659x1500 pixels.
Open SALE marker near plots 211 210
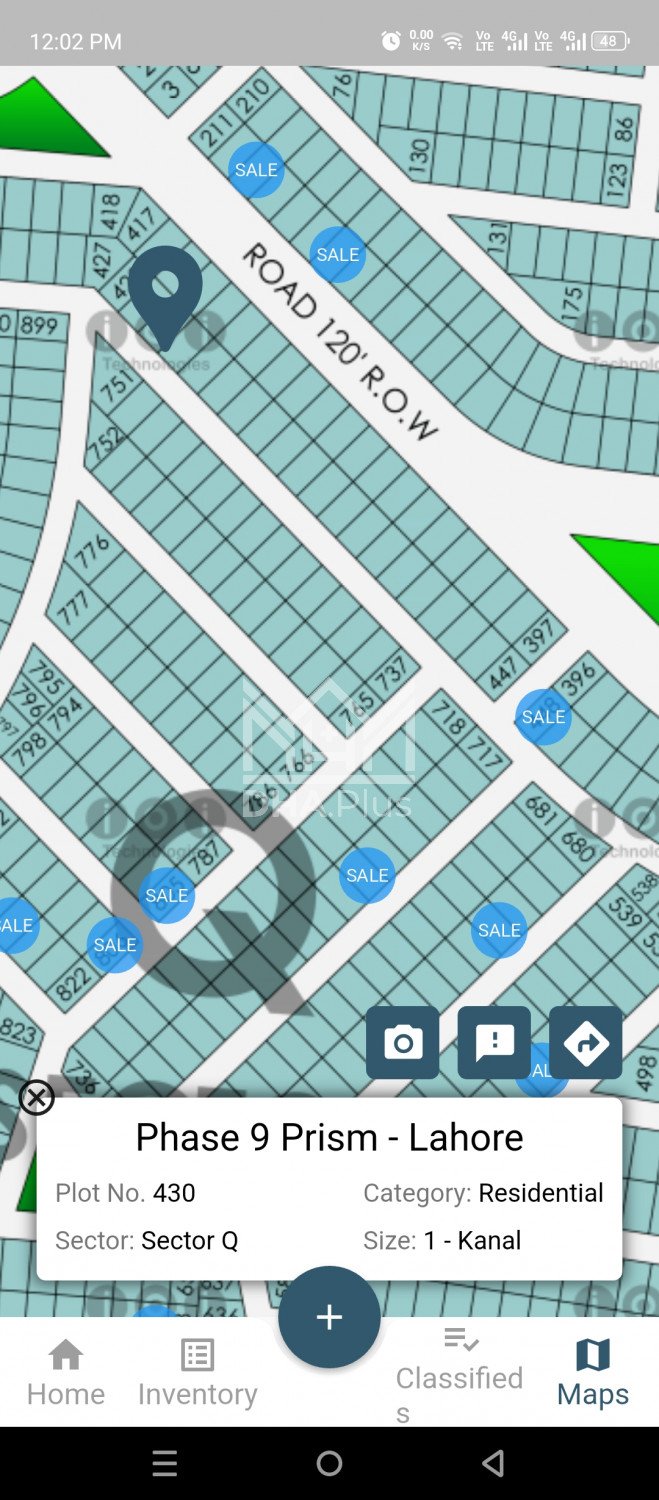pos(256,170)
